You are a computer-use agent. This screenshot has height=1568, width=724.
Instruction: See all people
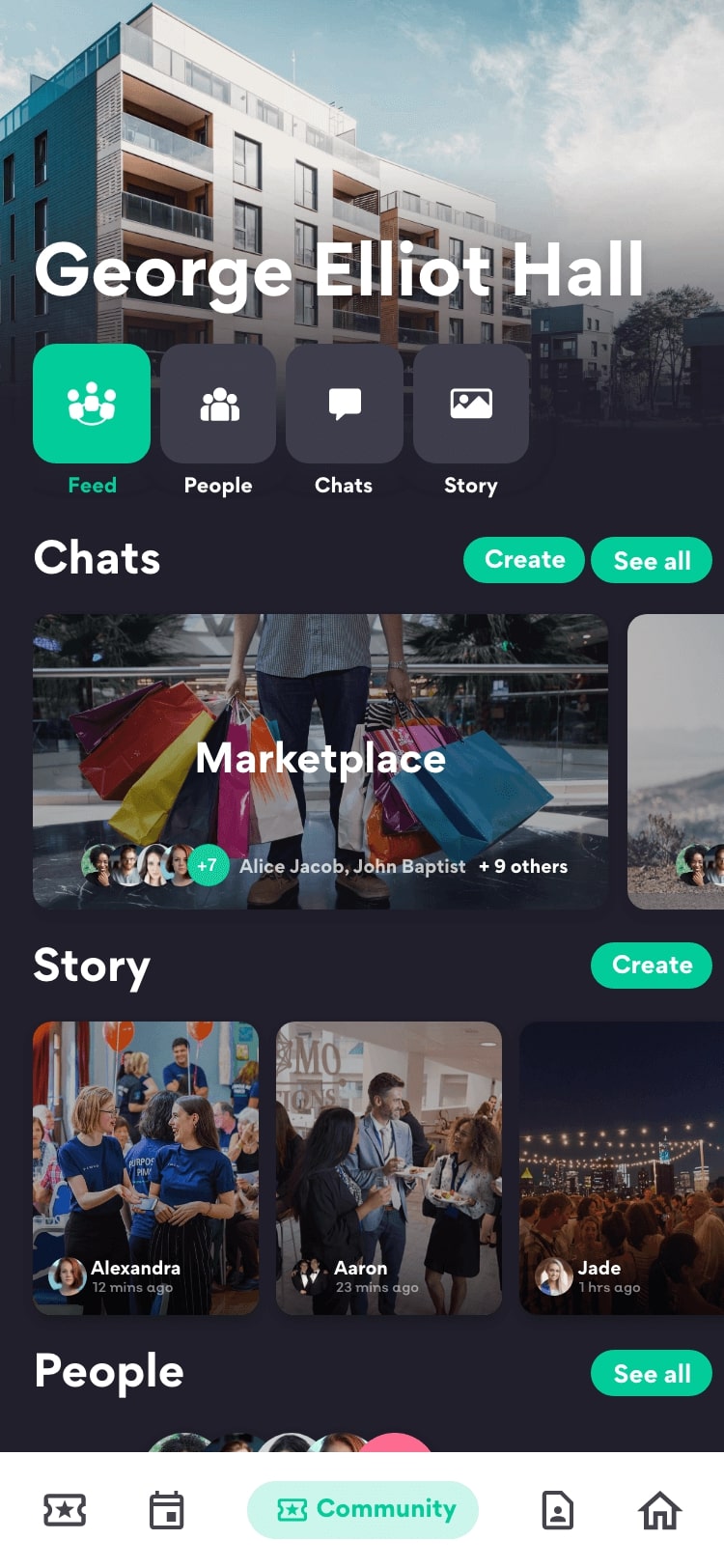coord(652,1373)
